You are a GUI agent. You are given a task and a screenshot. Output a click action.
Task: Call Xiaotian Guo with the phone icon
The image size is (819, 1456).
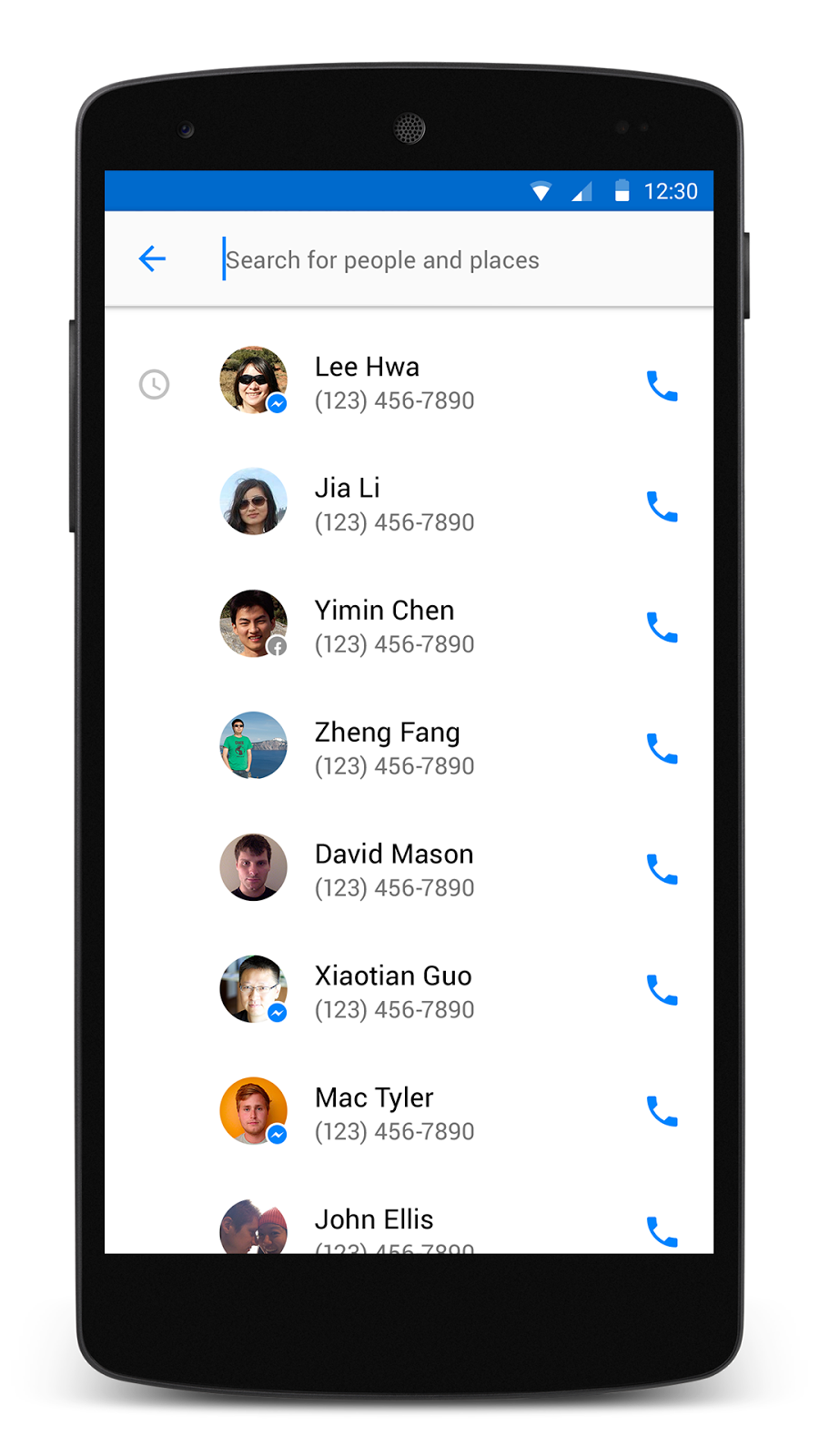click(662, 990)
